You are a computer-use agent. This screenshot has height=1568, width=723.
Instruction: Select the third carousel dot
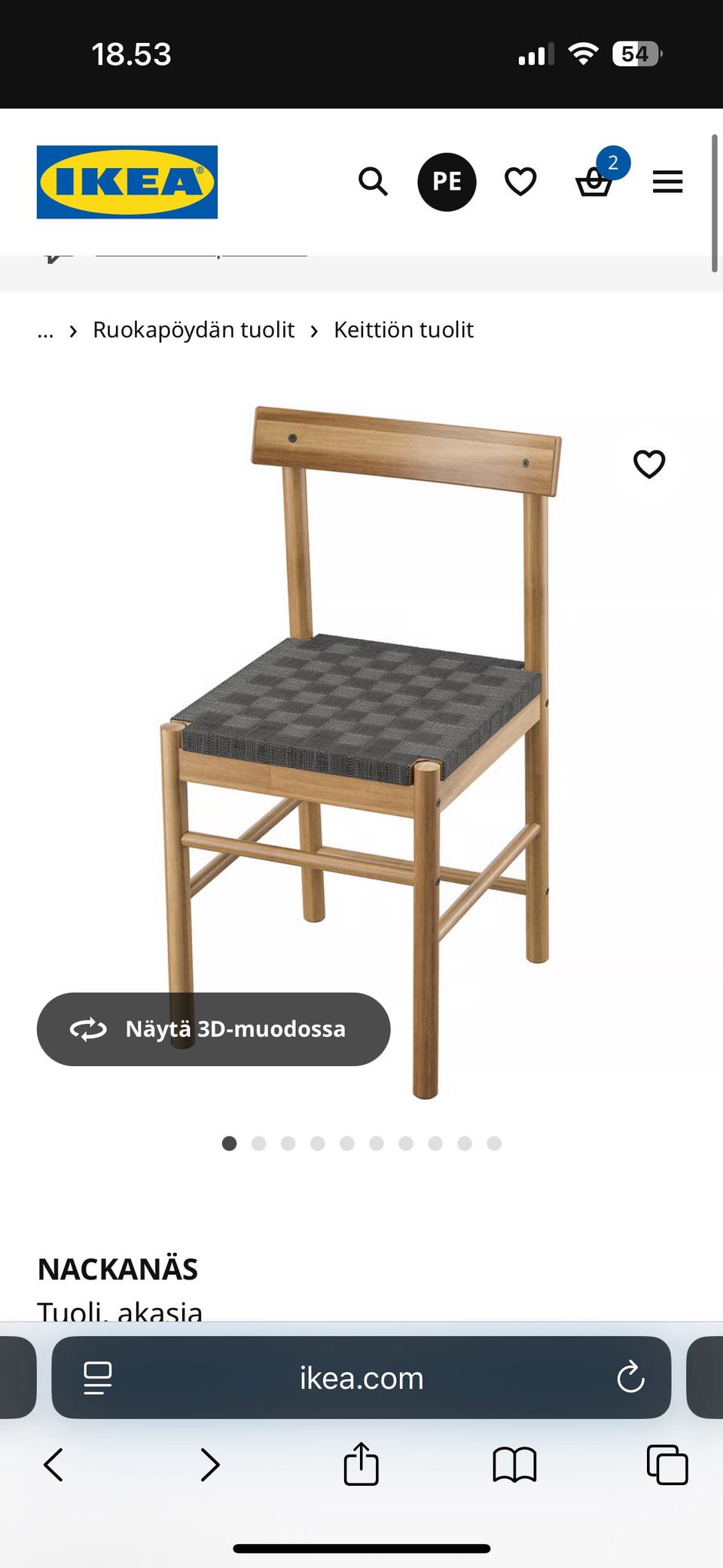pyautogui.click(x=288, y=1143)
